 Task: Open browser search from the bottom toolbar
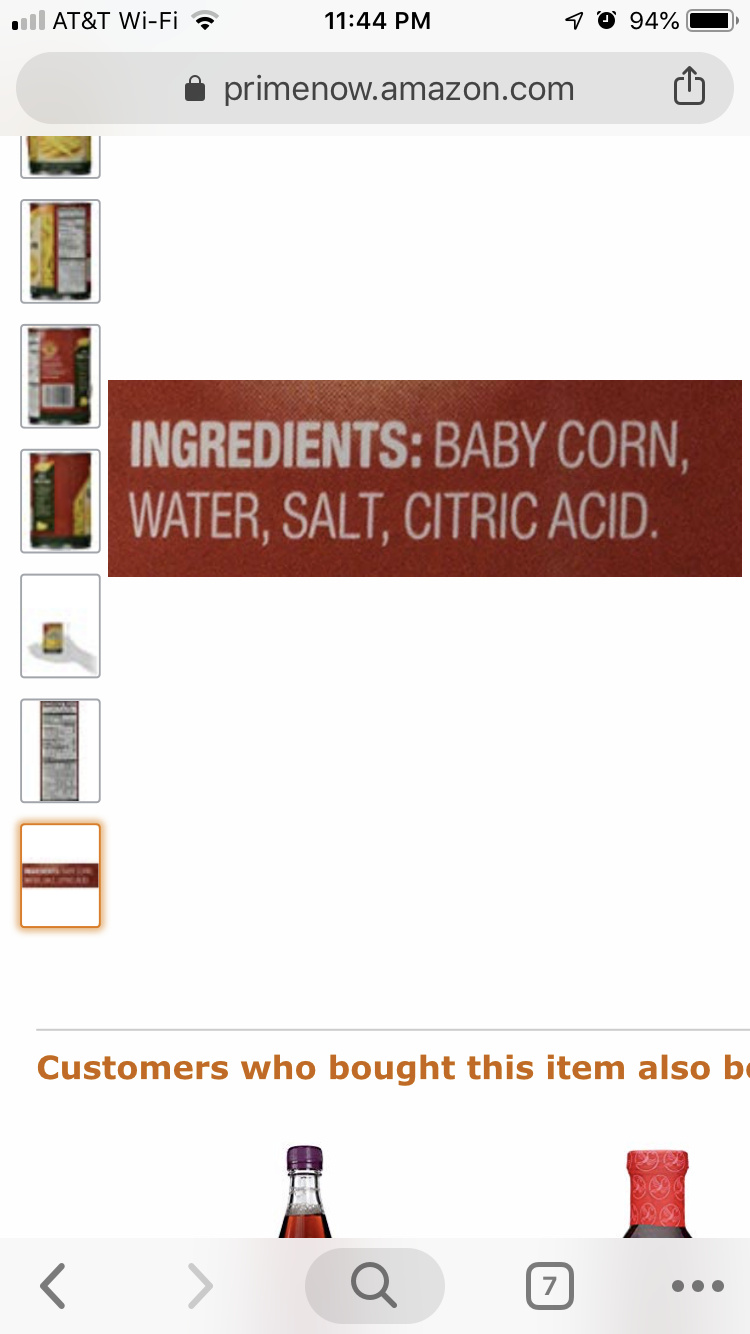pos(374,1285)
